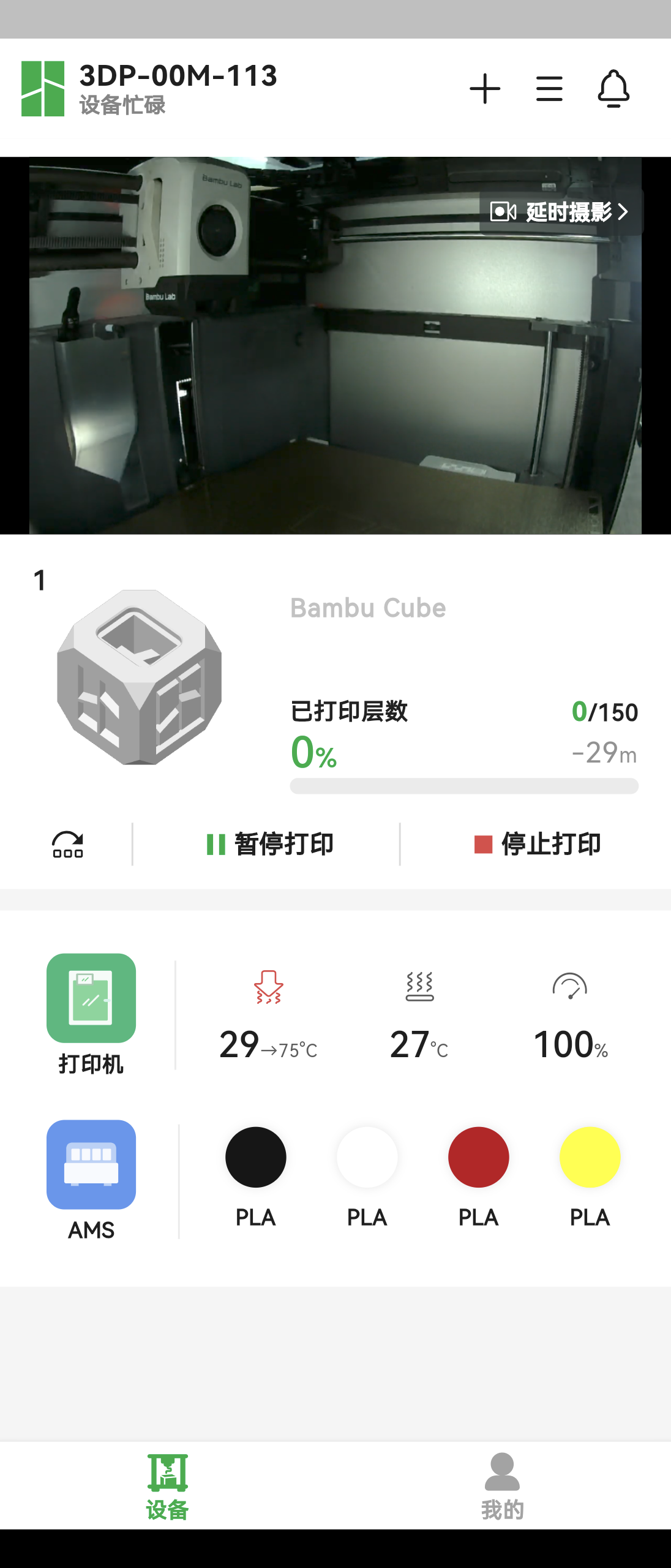Open the hamburger list menu
This screenshot has width=671, height=1568.
[549, 89]
